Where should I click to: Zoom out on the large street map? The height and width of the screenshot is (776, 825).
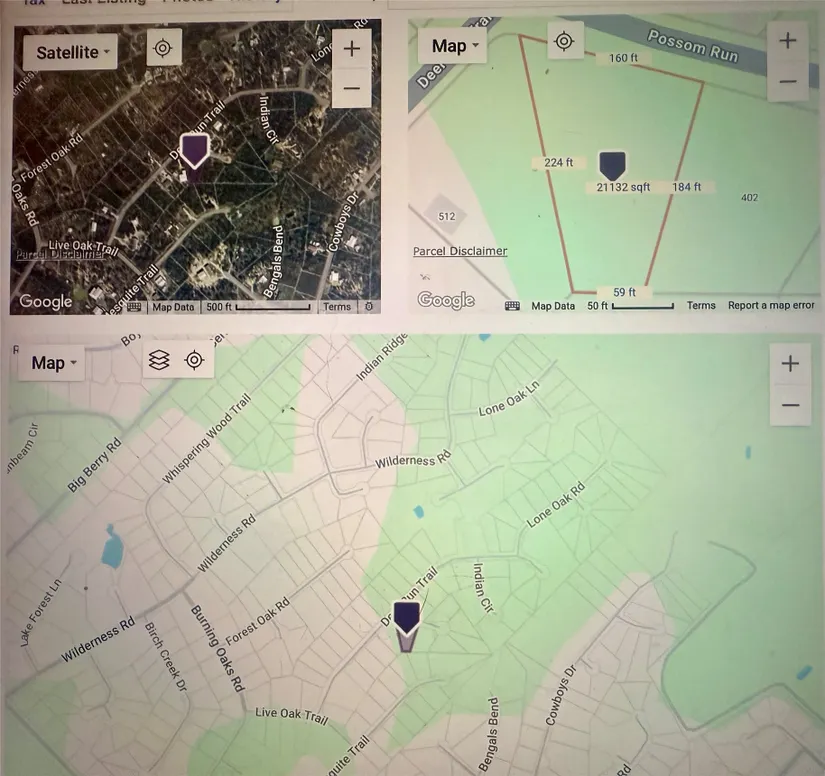790,405
